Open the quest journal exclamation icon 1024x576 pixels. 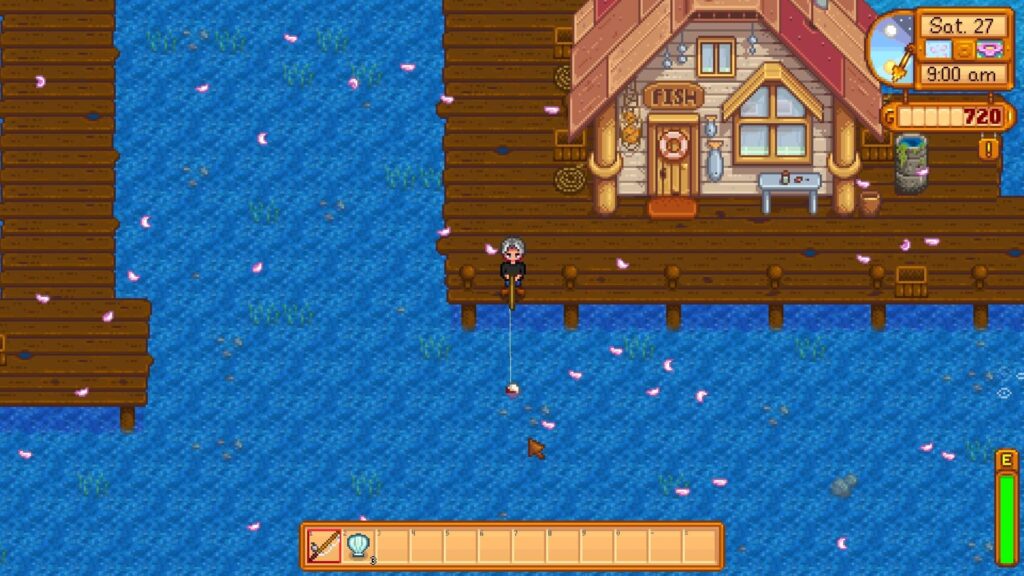tap(989, 149)
